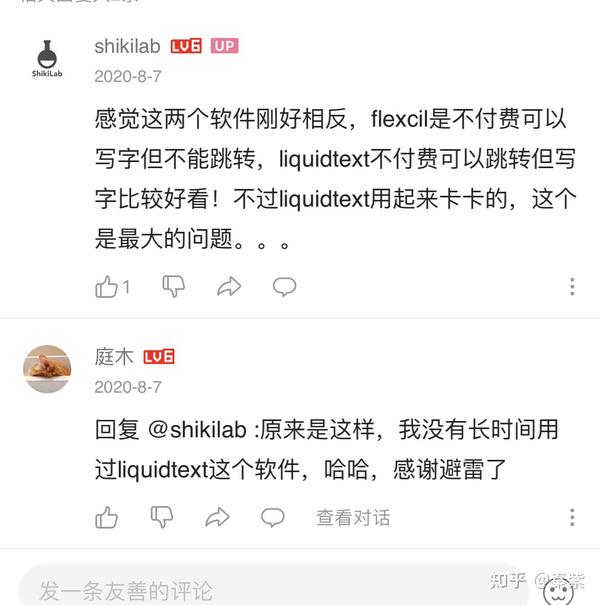Open 庭木's username profile

point(114,357)
